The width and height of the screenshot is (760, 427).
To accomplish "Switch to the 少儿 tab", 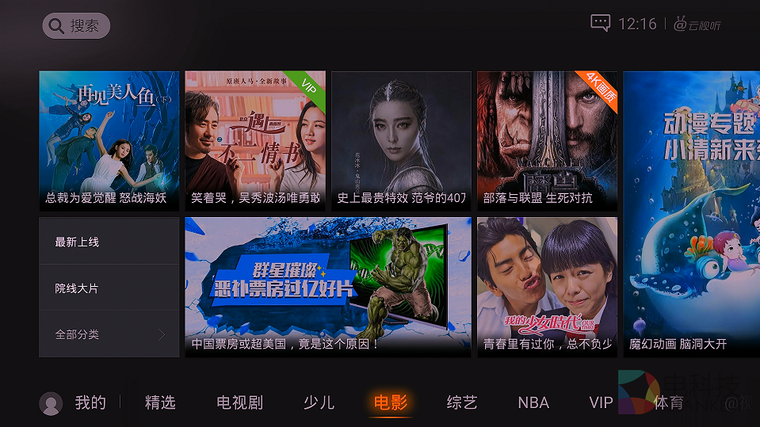I will coord(319,403).
